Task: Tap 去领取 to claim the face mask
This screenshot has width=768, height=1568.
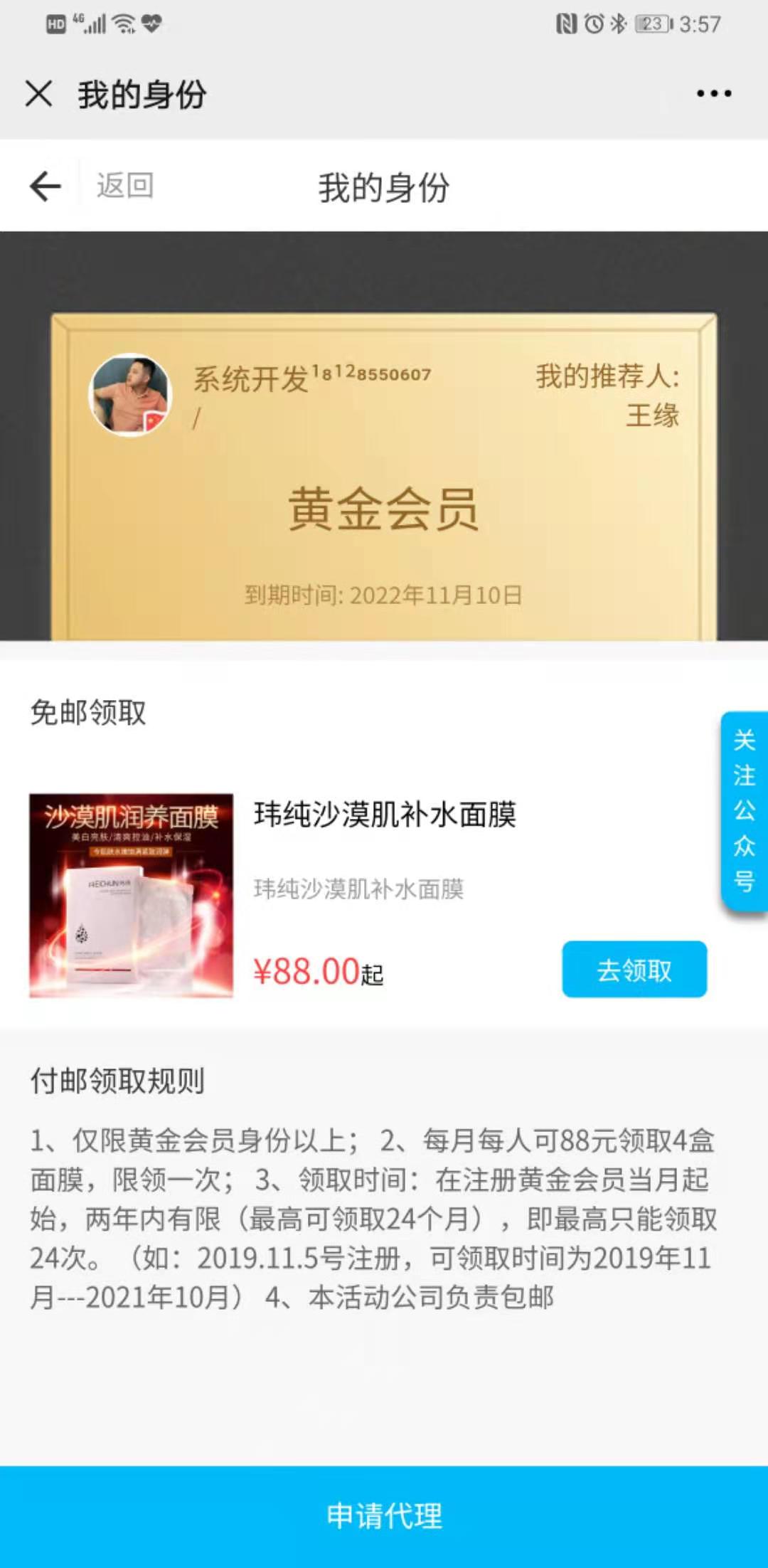Action: [634, 970]
